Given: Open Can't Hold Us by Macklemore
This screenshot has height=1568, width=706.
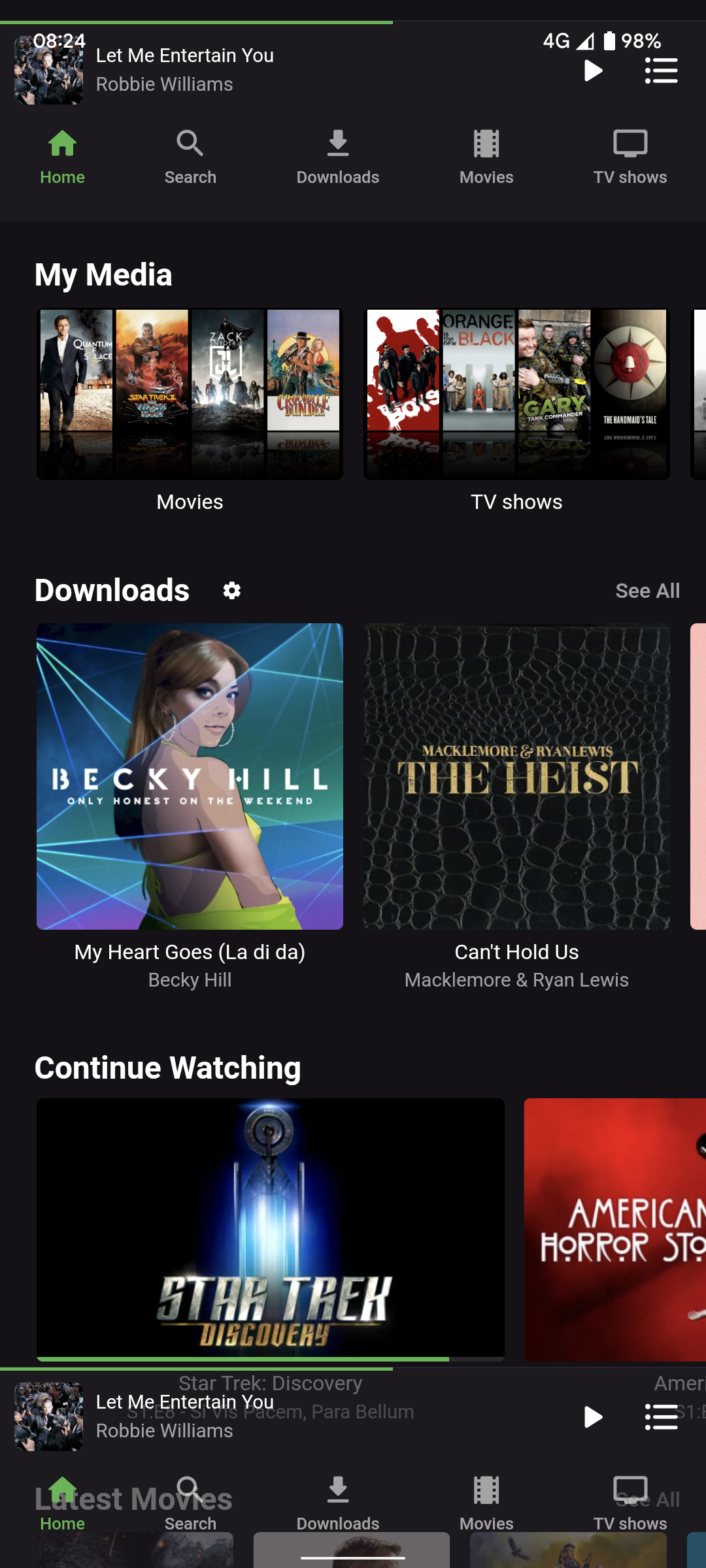Looking at the screenshot, I should coord(516,776).
